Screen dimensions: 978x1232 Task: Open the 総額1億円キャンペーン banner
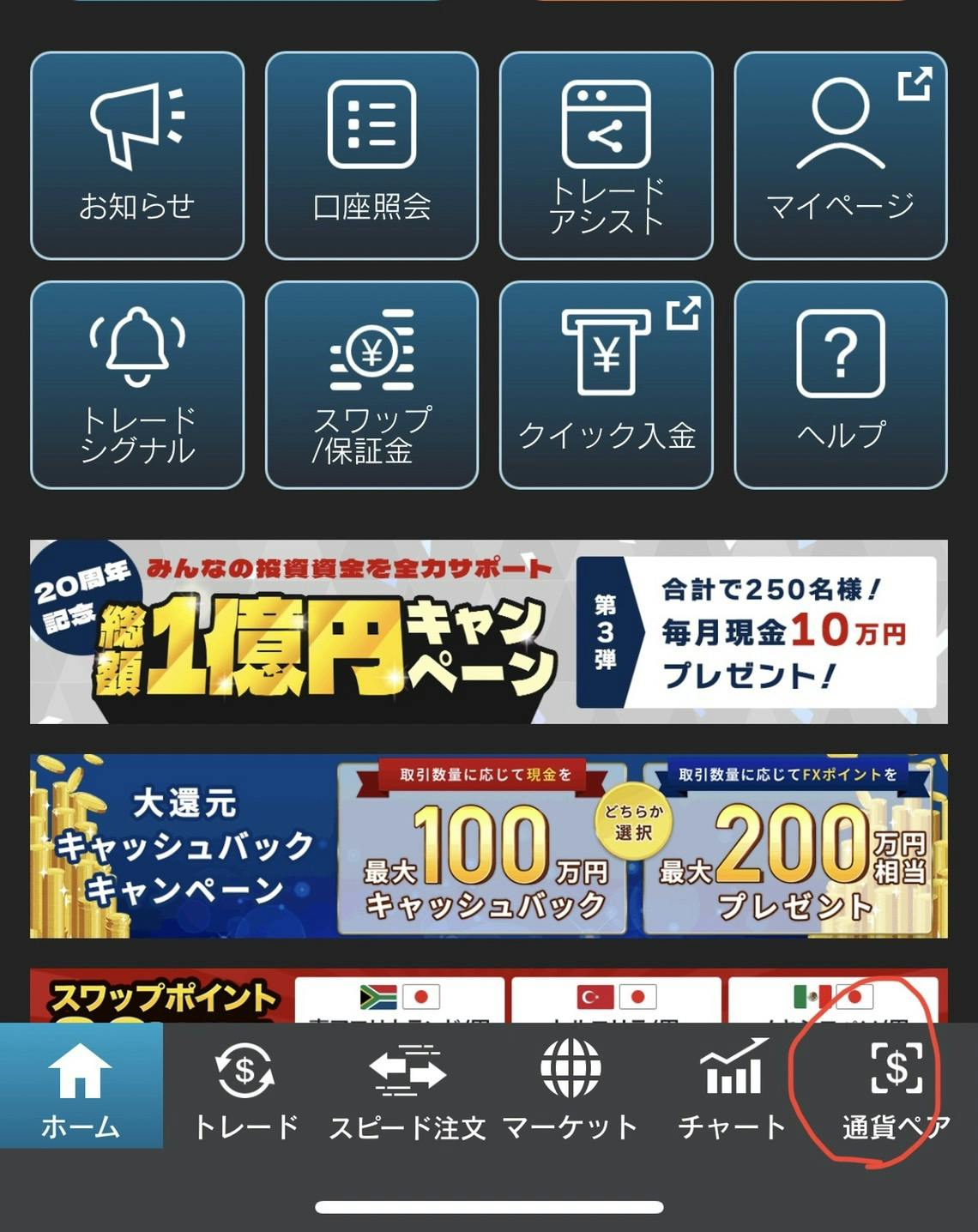tap(488, 631)
